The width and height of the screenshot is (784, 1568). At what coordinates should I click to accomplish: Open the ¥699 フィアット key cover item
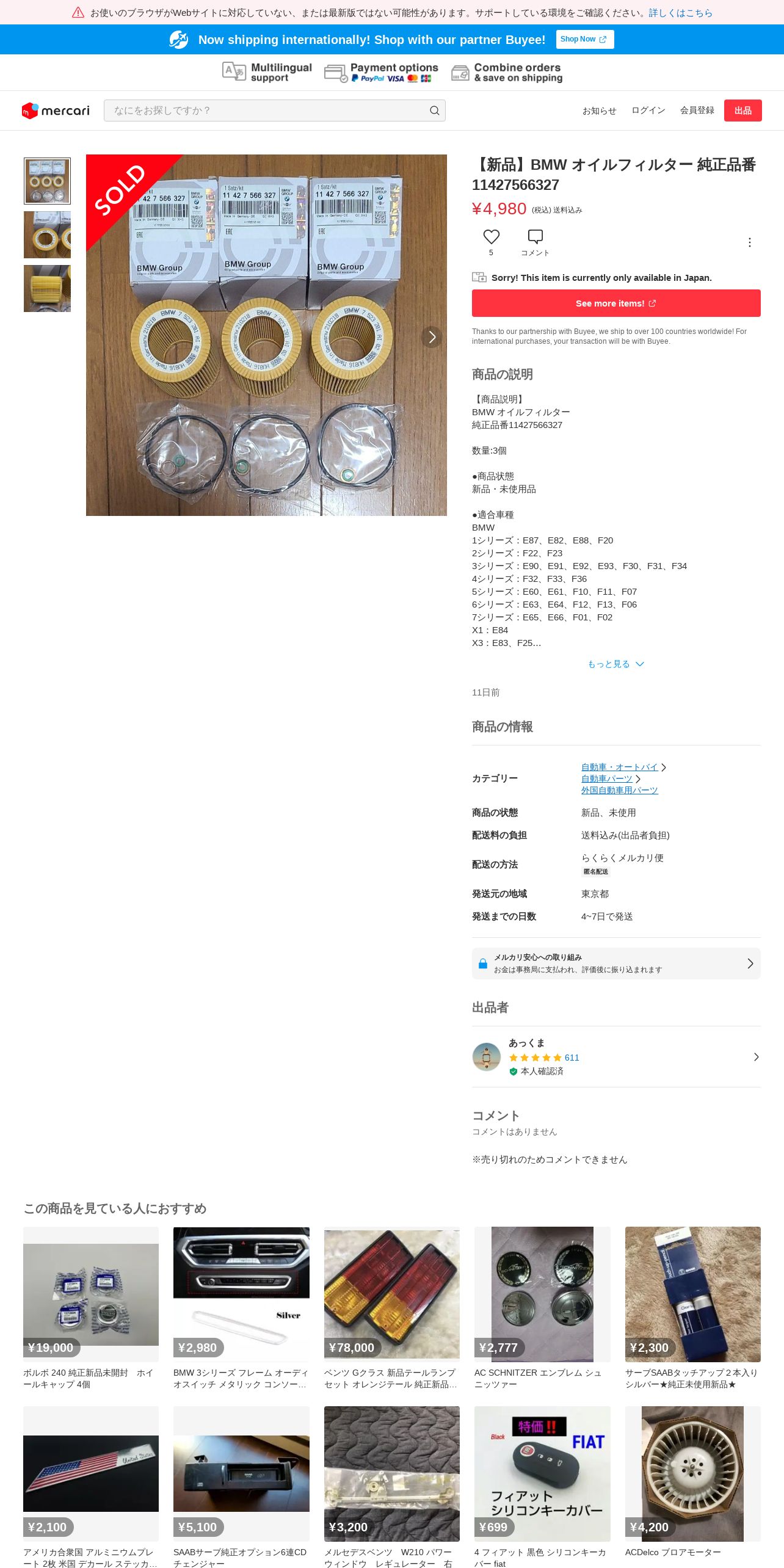pyautogui.click(x=542, y=1488)
